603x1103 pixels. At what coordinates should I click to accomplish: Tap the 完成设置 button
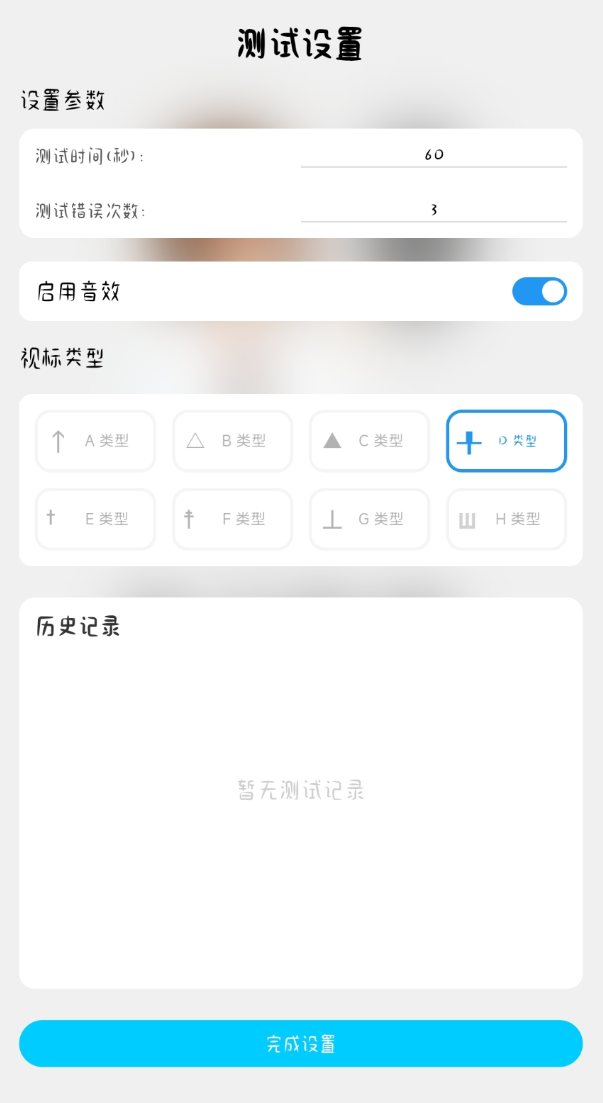pos(301,1044)
